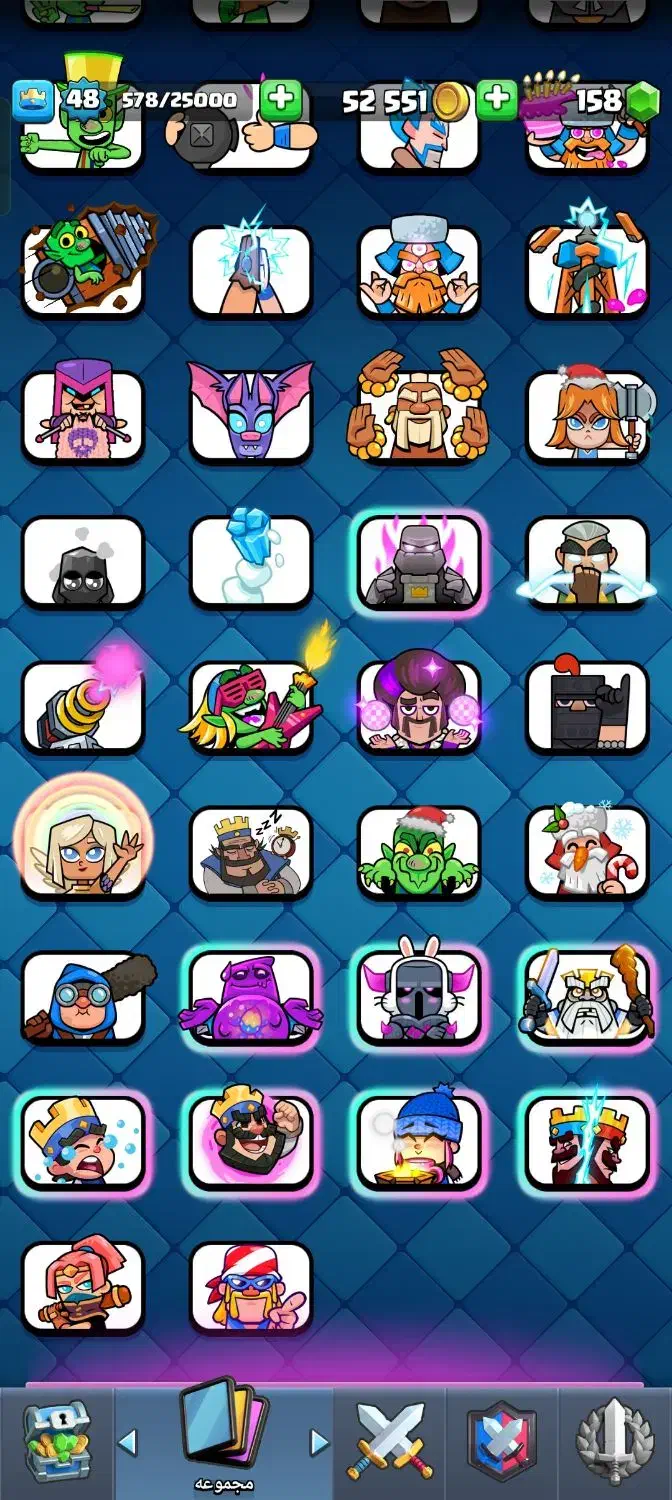Tap the right arrow beside card collection
Screen dimensions: 672x1500
[319, 1441]
